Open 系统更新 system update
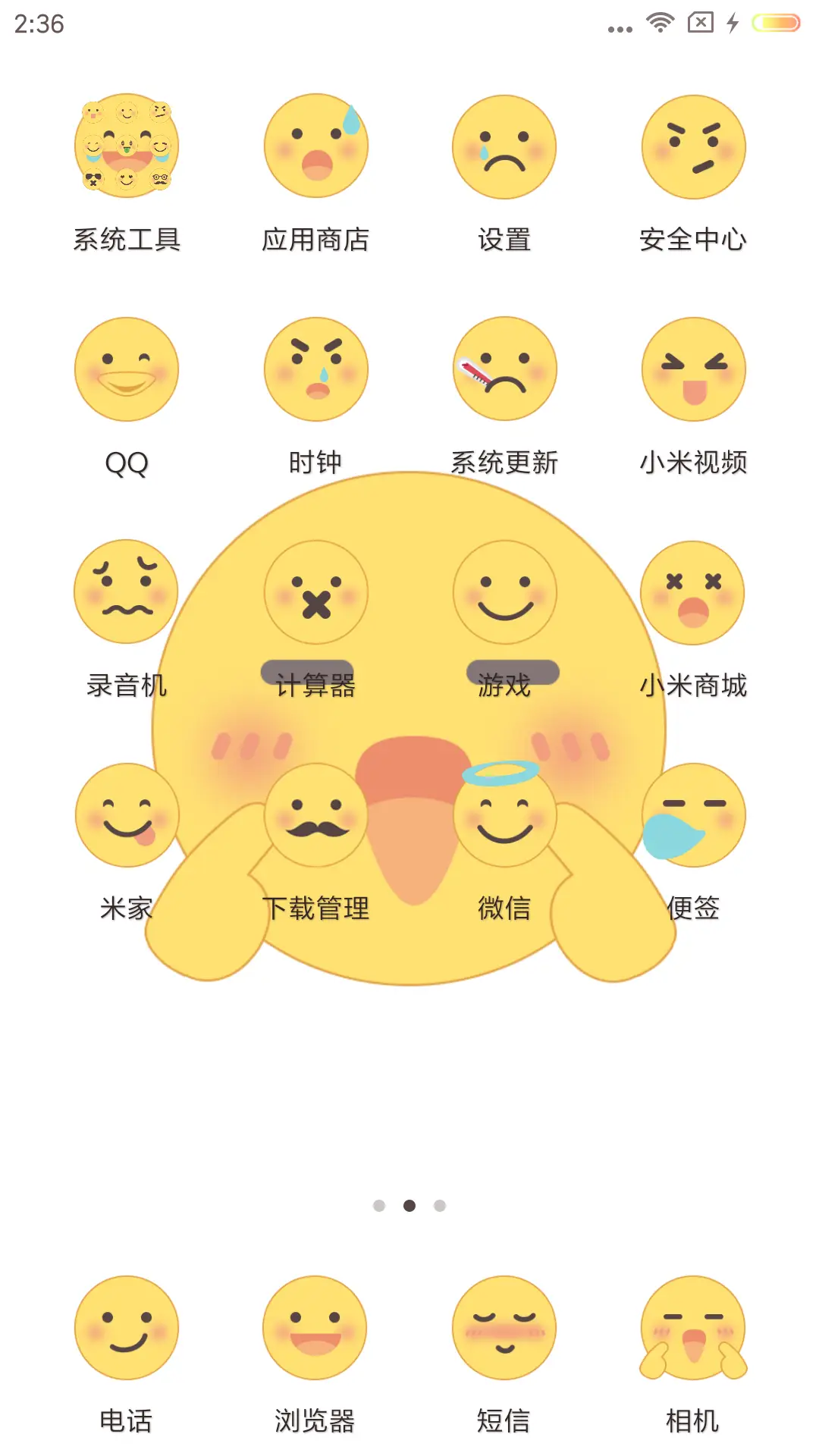The height and width of the screenshot is (1456, 819). [x=504, y=369]
